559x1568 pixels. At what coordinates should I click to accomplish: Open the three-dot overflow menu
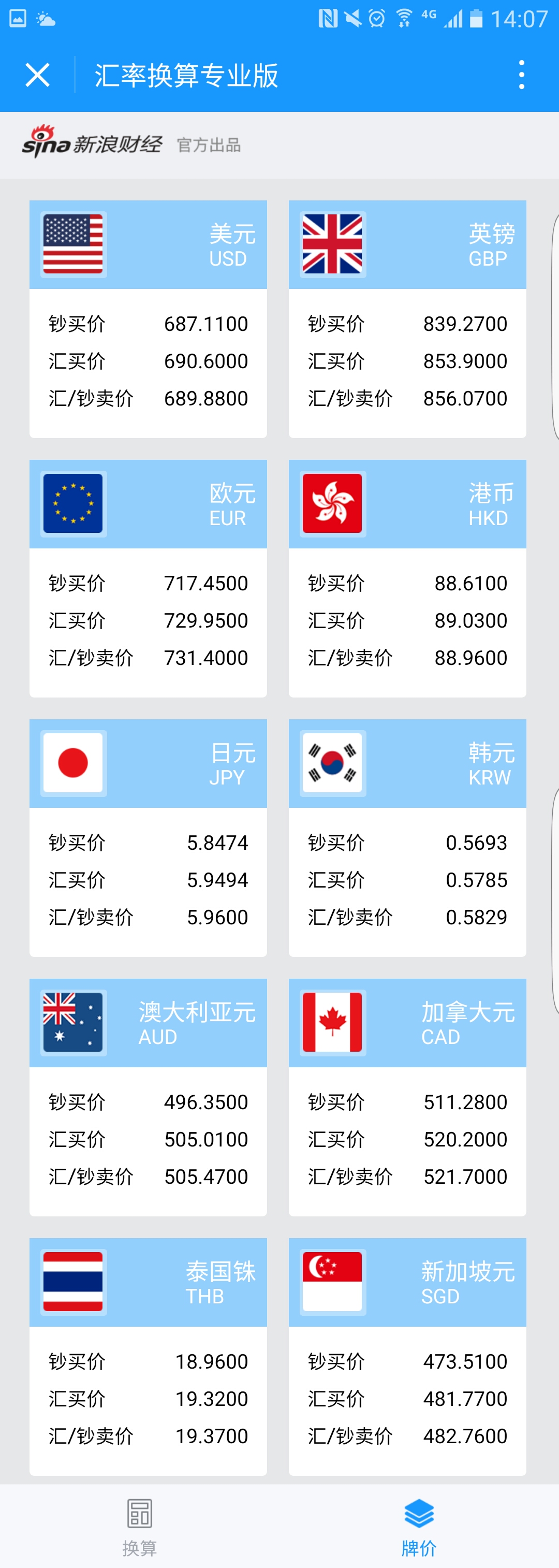point(521,76)
